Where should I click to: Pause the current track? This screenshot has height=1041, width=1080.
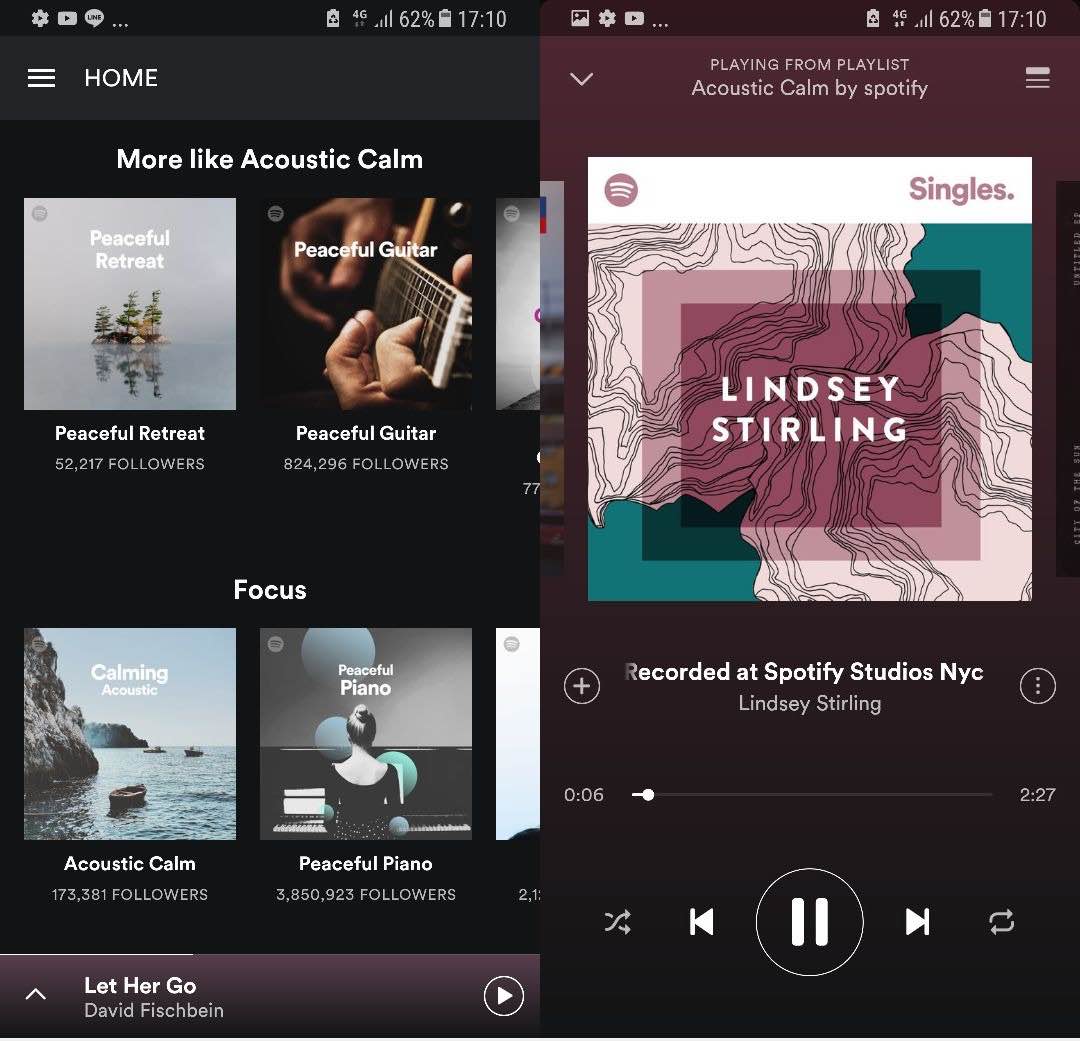(x=809, y=921)
